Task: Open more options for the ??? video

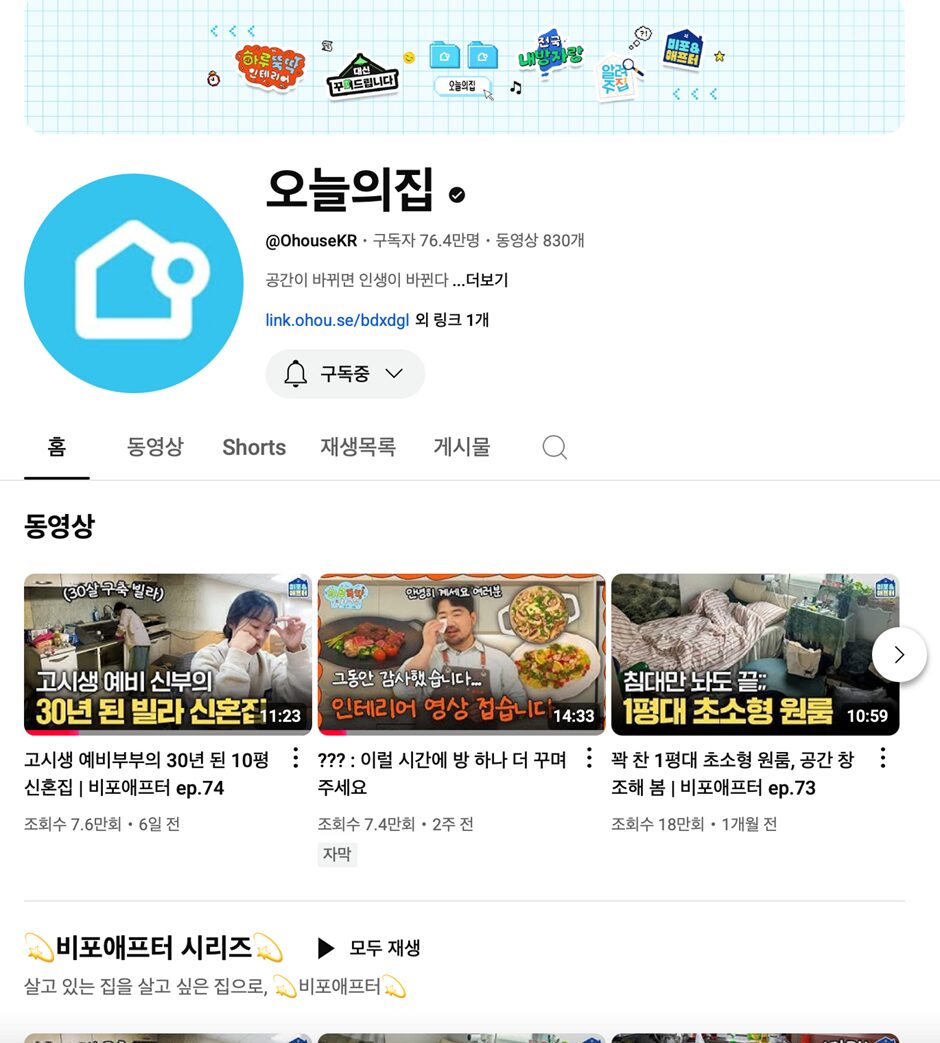Action: click(589, 758)
